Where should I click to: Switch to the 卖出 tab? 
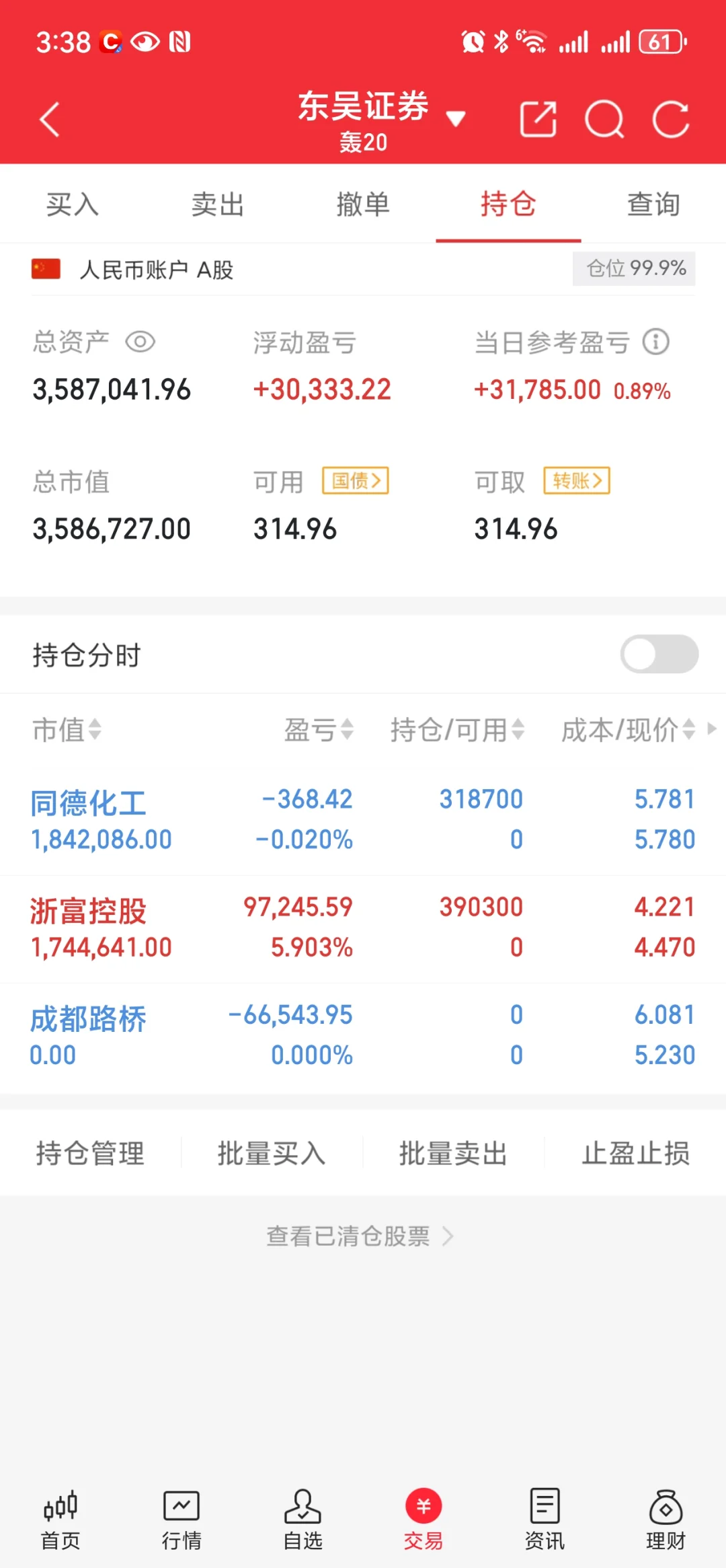(x=218, y=204)
